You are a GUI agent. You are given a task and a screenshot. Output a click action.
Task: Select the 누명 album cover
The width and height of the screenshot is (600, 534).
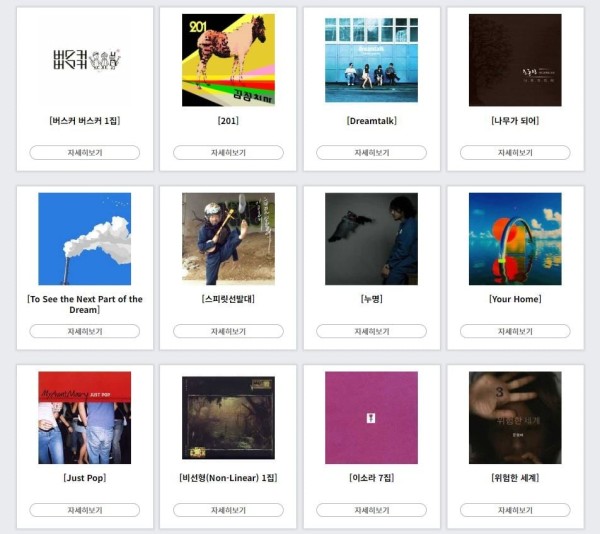coord(371,239)
